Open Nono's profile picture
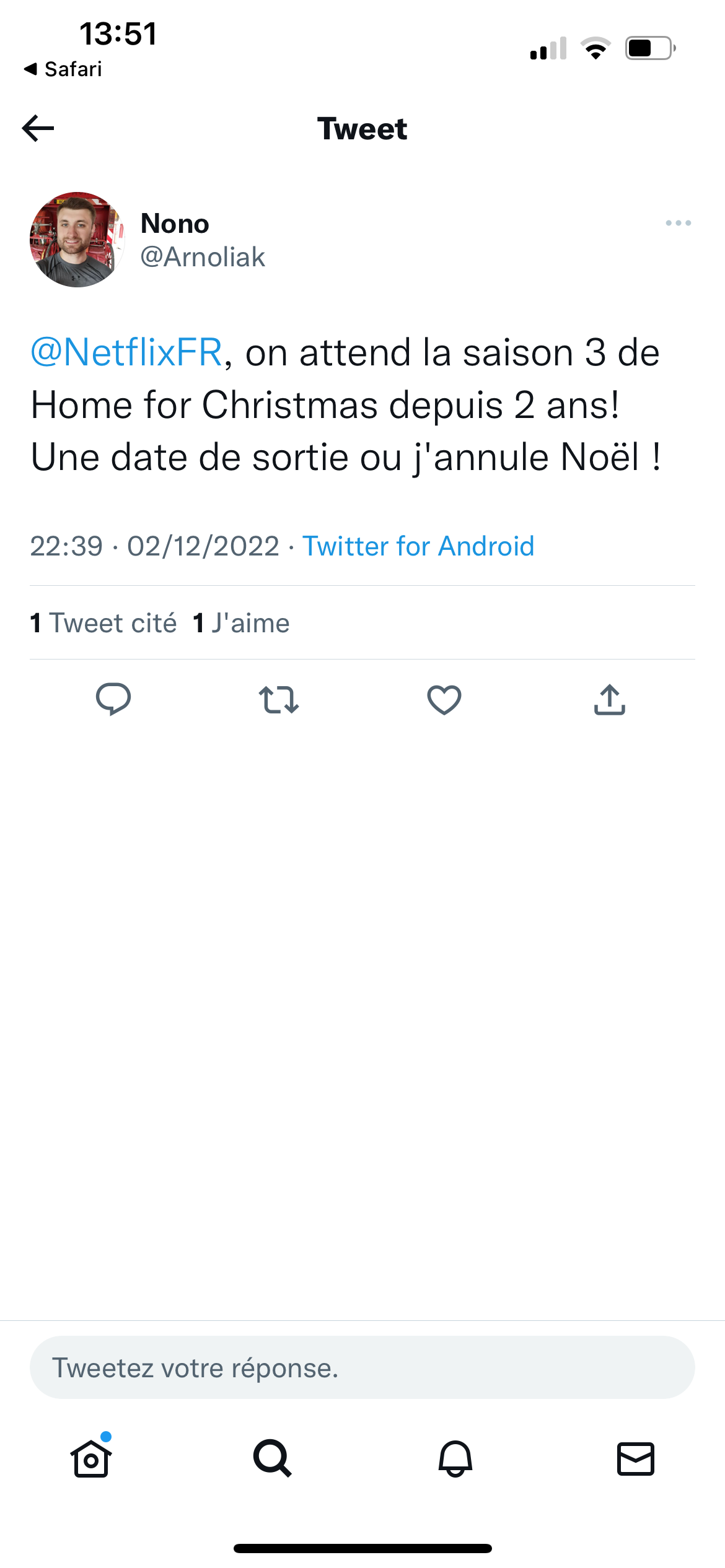Viewport: 725px width, 1568px height. click(77, 240)
